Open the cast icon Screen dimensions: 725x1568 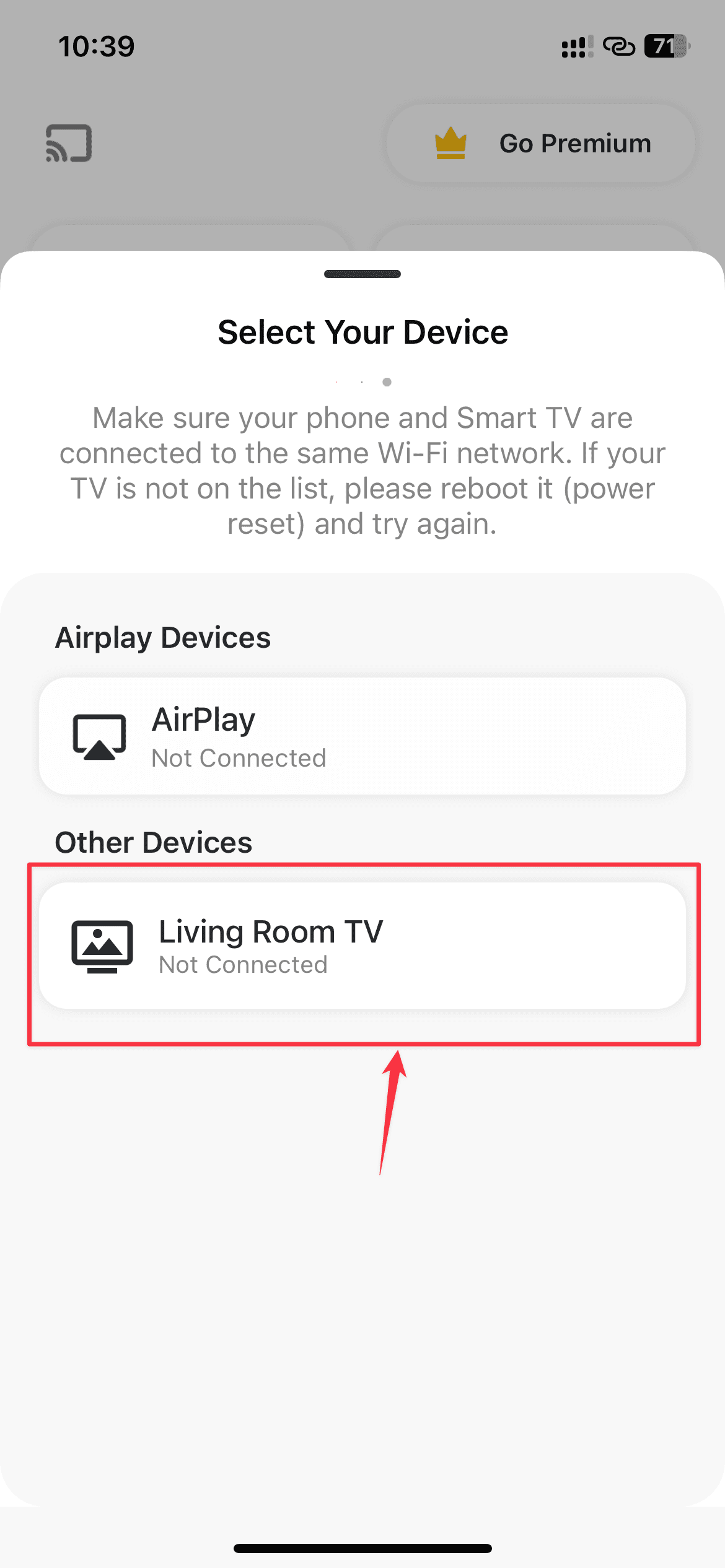click(x=69, y=144)
